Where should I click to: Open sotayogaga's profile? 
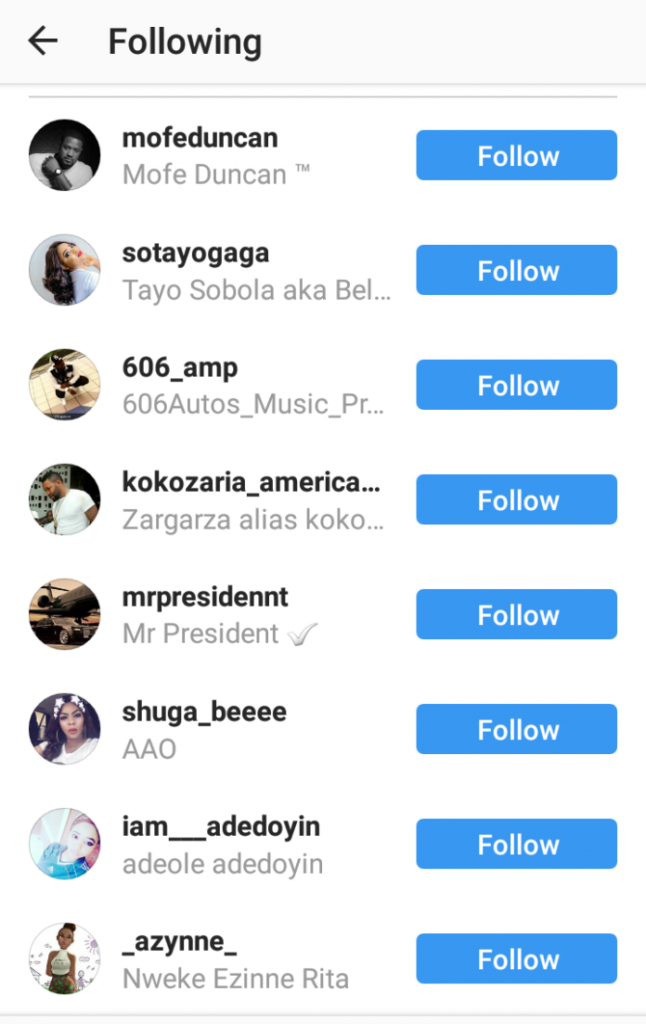coord(195,254)
